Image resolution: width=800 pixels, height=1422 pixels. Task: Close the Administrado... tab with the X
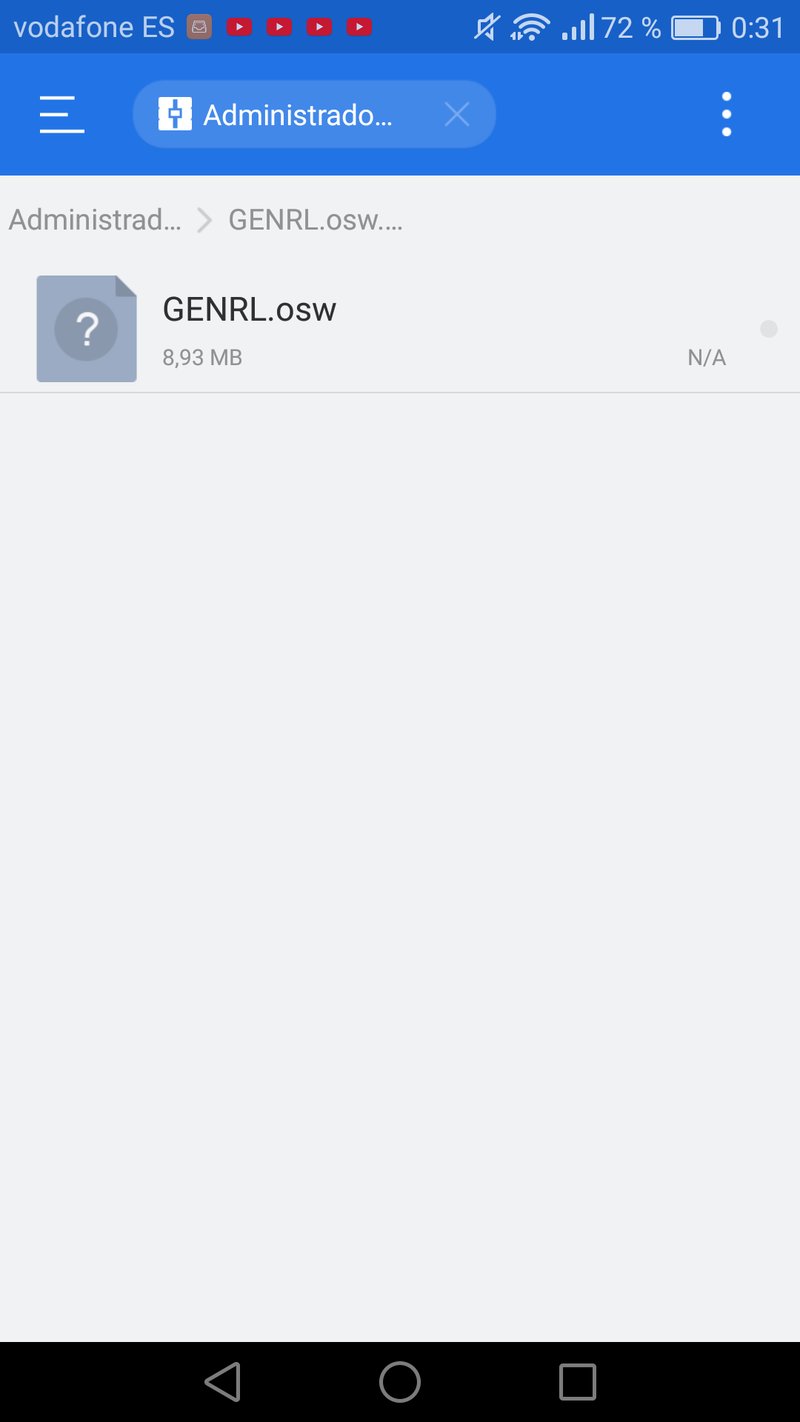coord(457,115)
